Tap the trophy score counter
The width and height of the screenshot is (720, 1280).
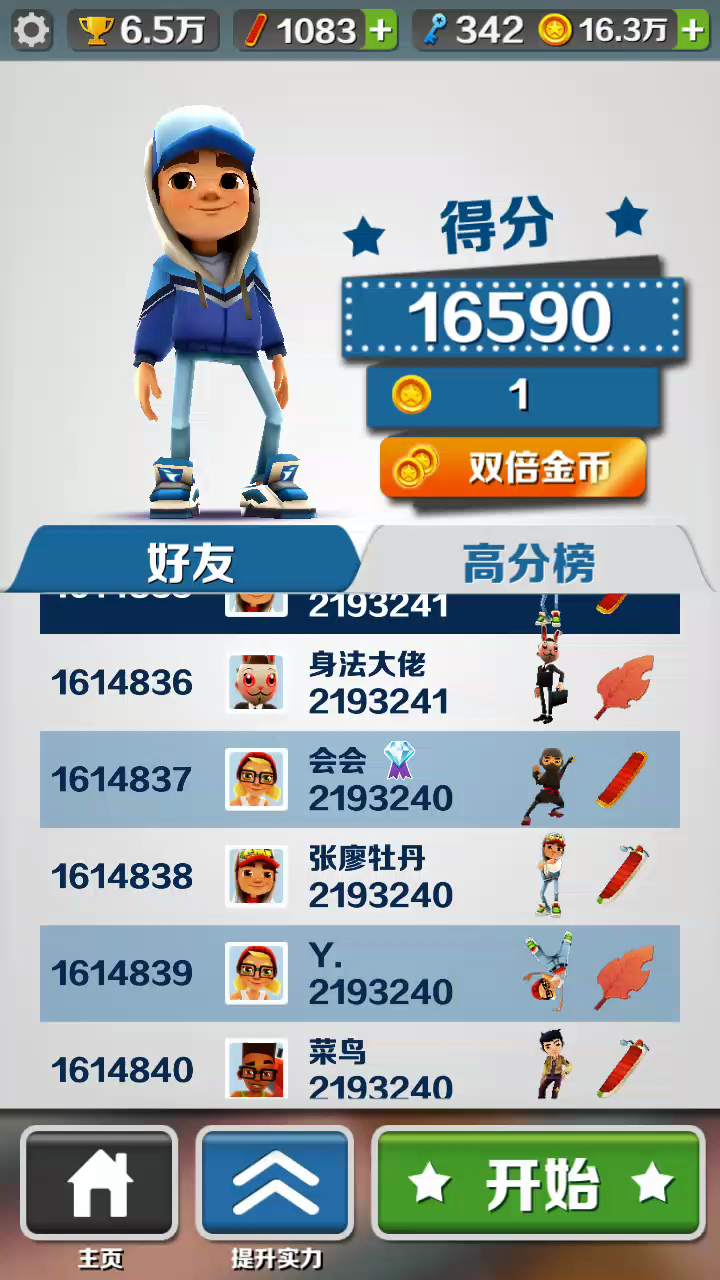[x=143, y=31]
